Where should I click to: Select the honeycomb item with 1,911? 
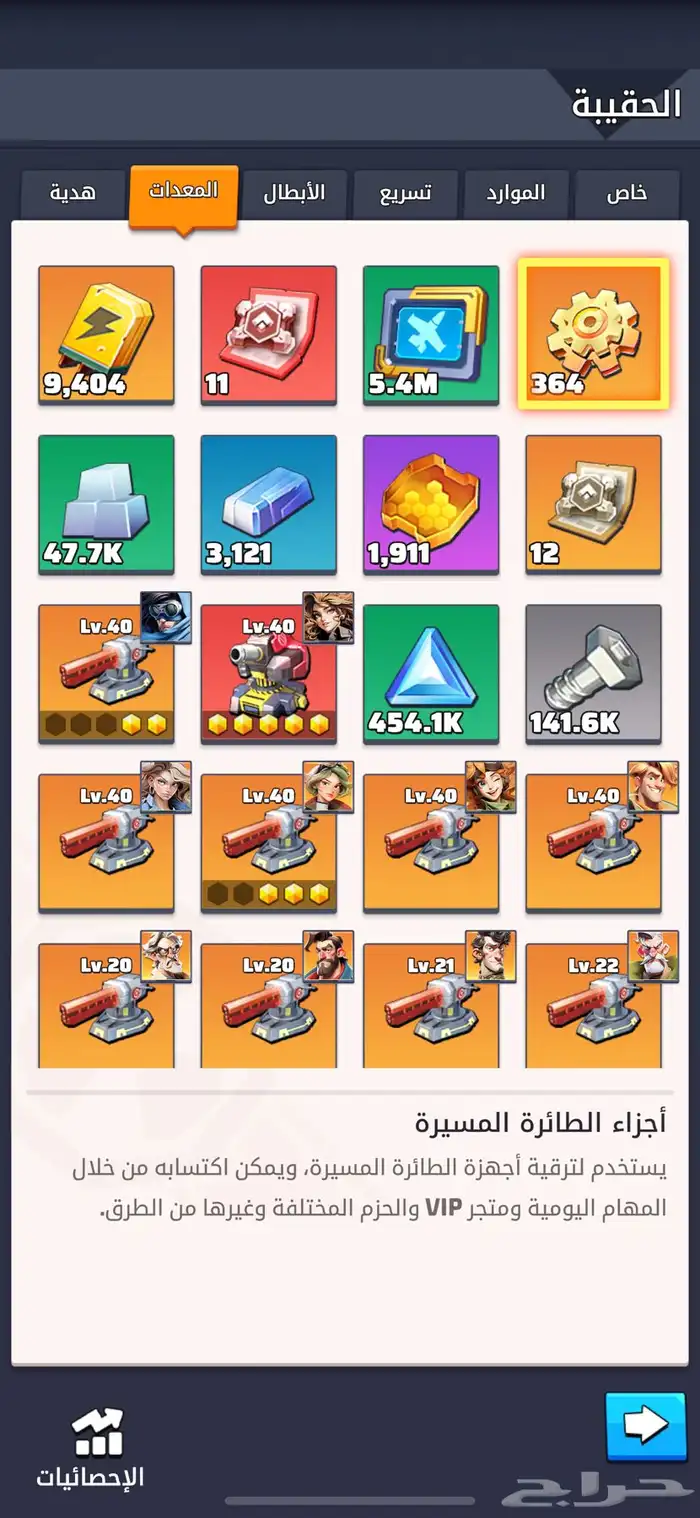[x=431, y=504]
